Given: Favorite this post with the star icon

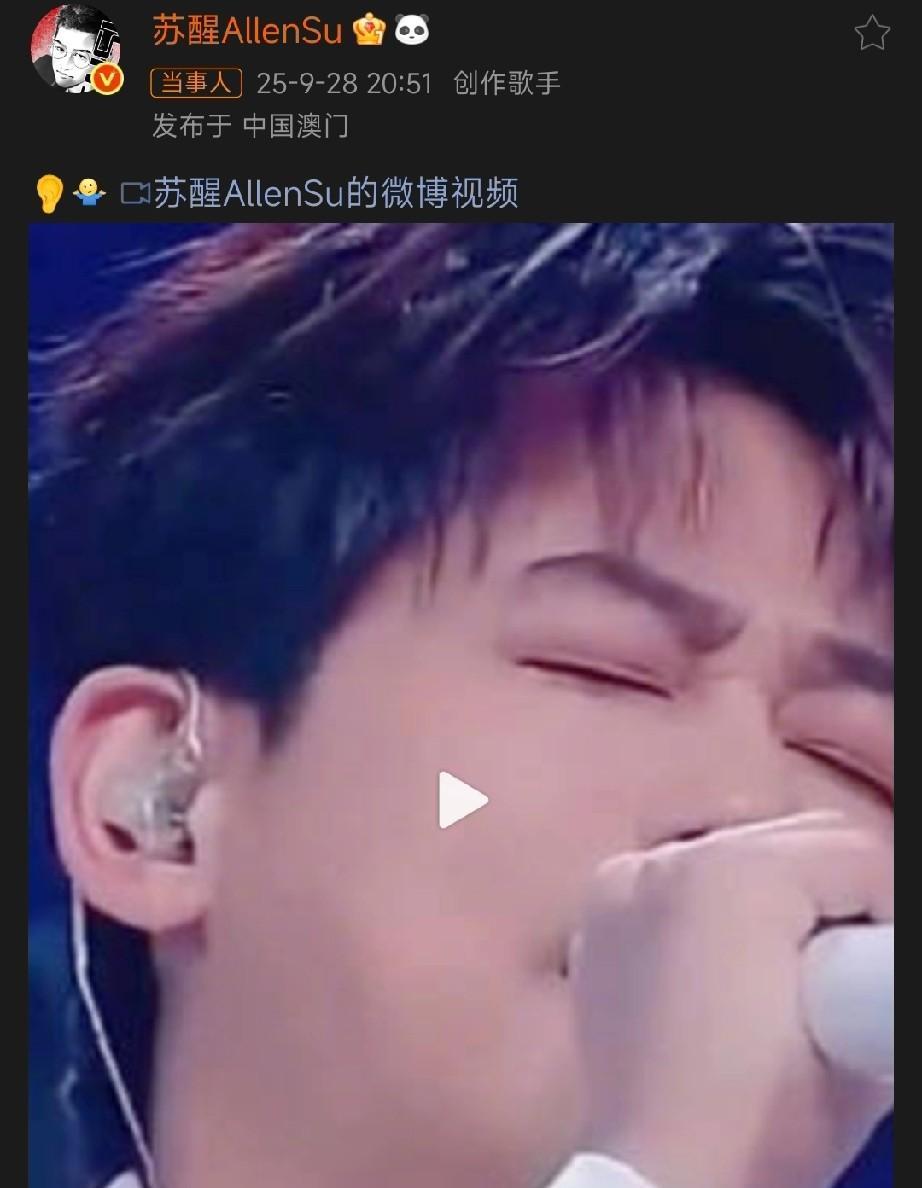Looking at the screenshot, I should pyautogui.click(x=872, y=34).
